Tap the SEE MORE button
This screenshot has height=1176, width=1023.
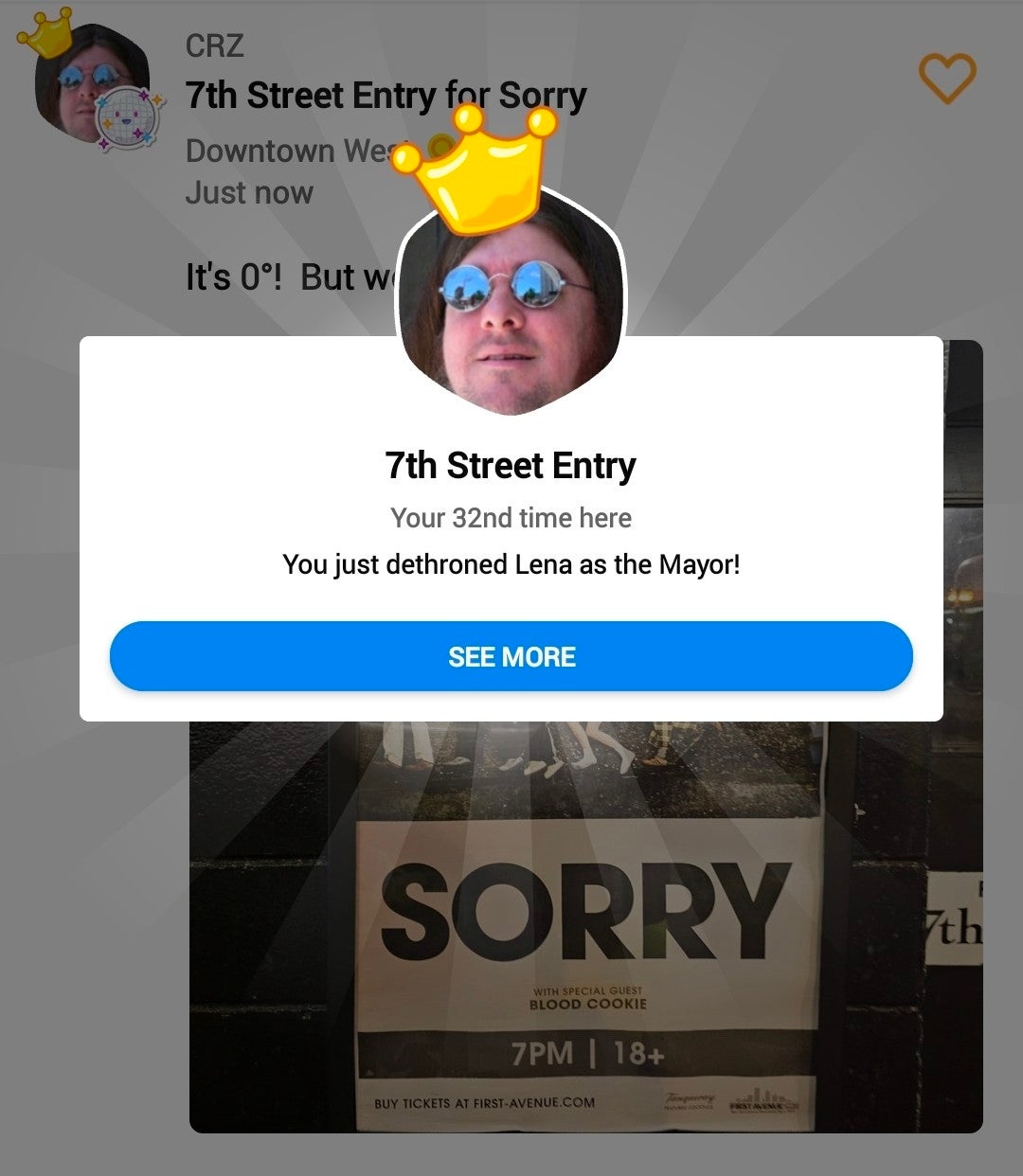pos(511,656)
